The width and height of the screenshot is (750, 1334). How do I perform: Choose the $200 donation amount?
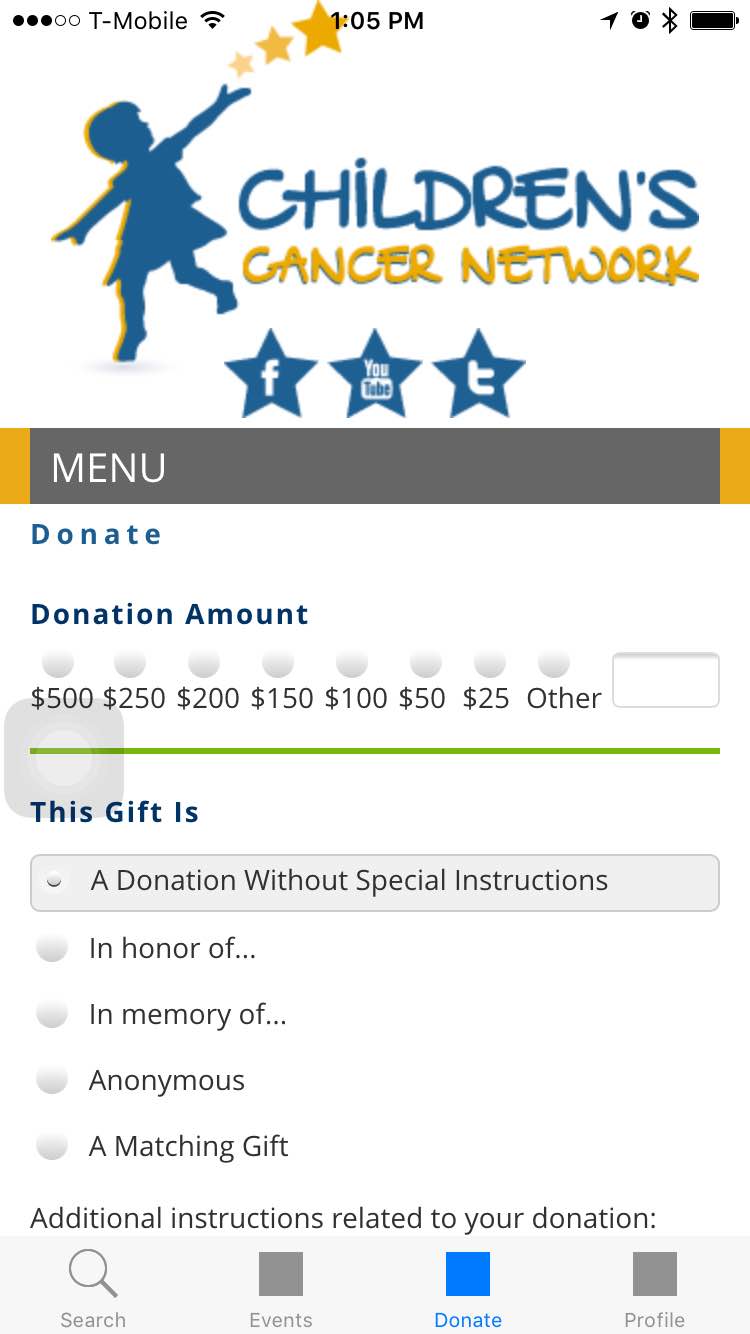coord(204,662)
